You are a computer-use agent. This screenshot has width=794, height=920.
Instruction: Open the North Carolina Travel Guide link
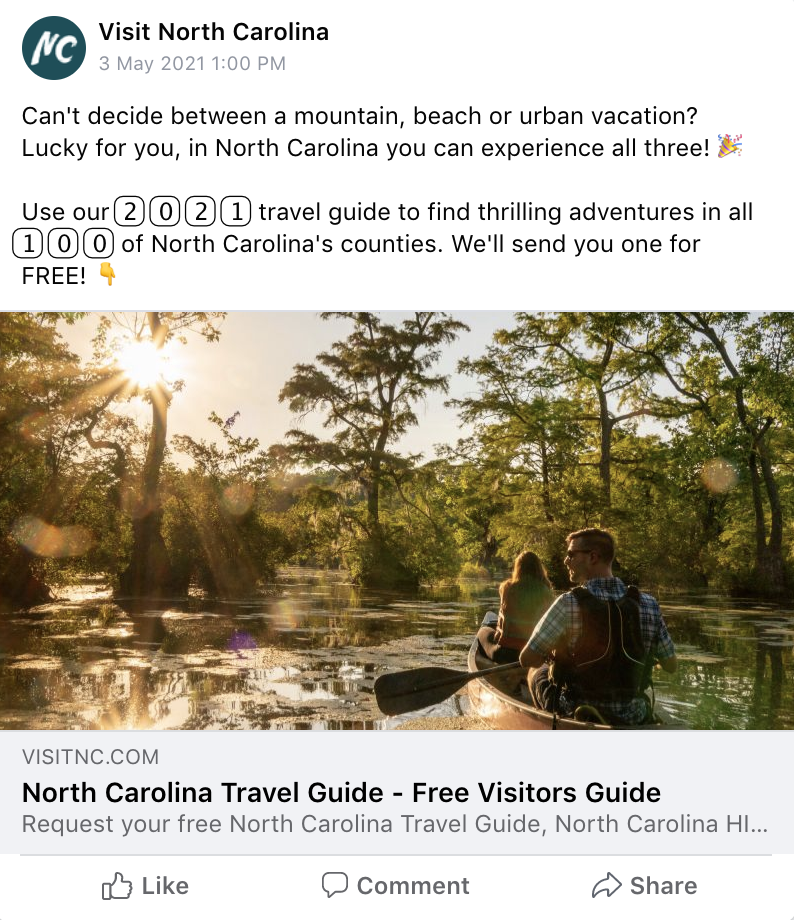pos(341,793)
